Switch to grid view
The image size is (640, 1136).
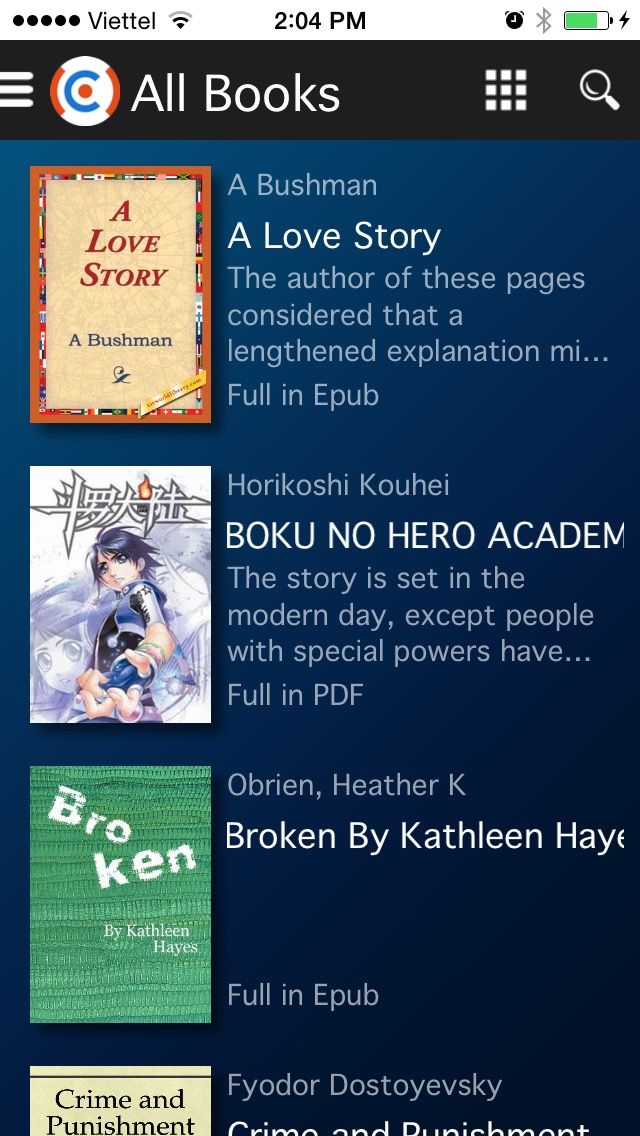point(505,90)
